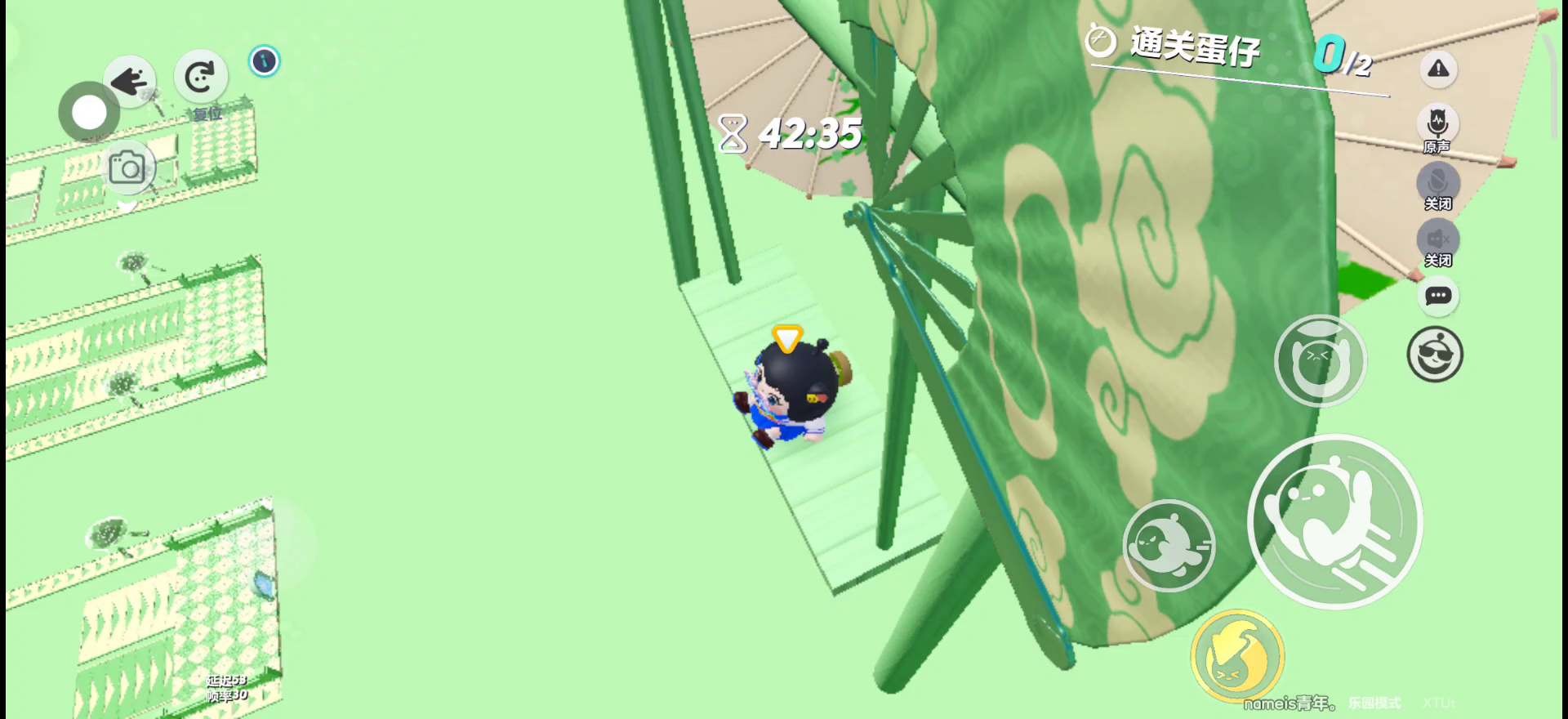Open the warning report triangle
The image size is (1568, 719).
1438,69
